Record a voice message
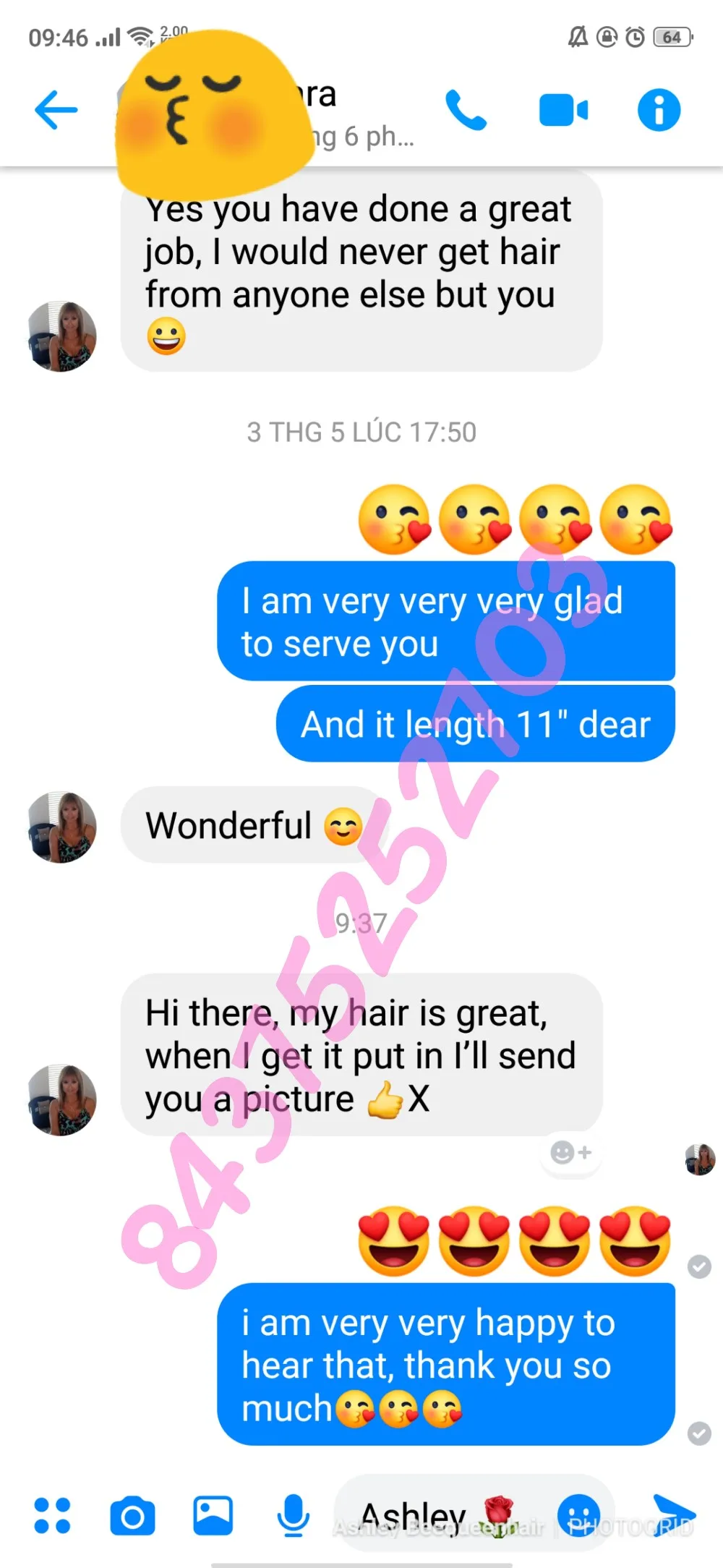The width and height of the screenshot is (723, 1568). point(294,1515)
